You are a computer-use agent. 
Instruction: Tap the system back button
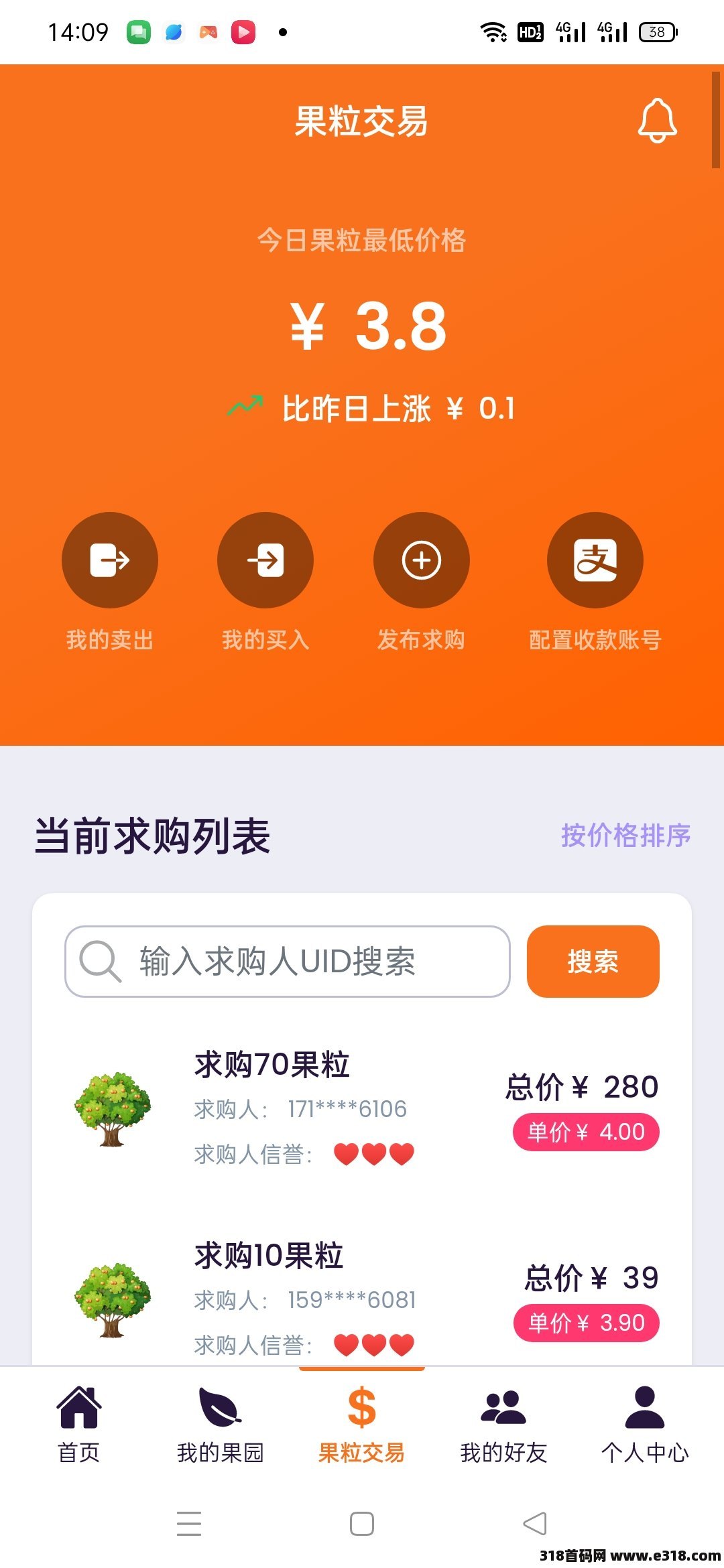(535, 1524)
